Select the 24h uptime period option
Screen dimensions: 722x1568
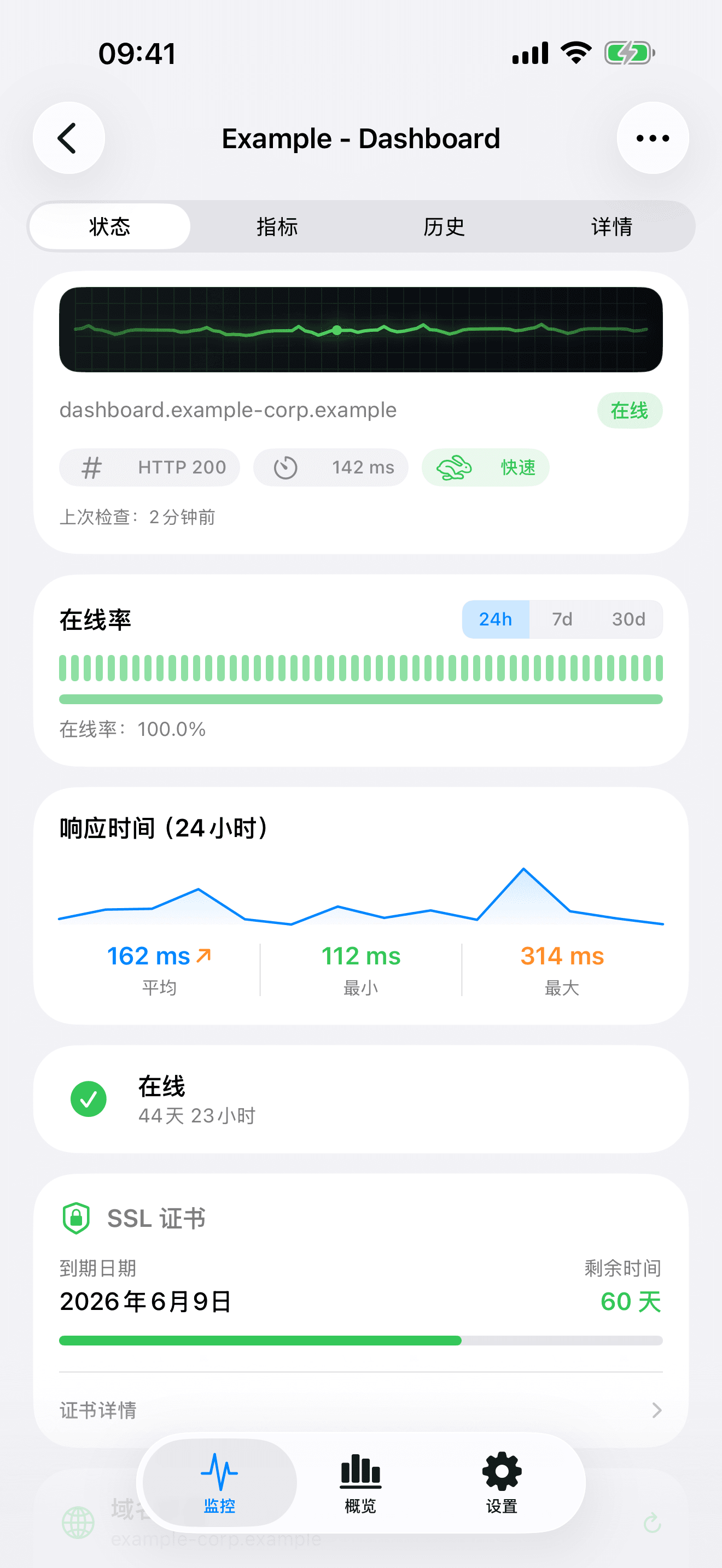tap(496, 619)
